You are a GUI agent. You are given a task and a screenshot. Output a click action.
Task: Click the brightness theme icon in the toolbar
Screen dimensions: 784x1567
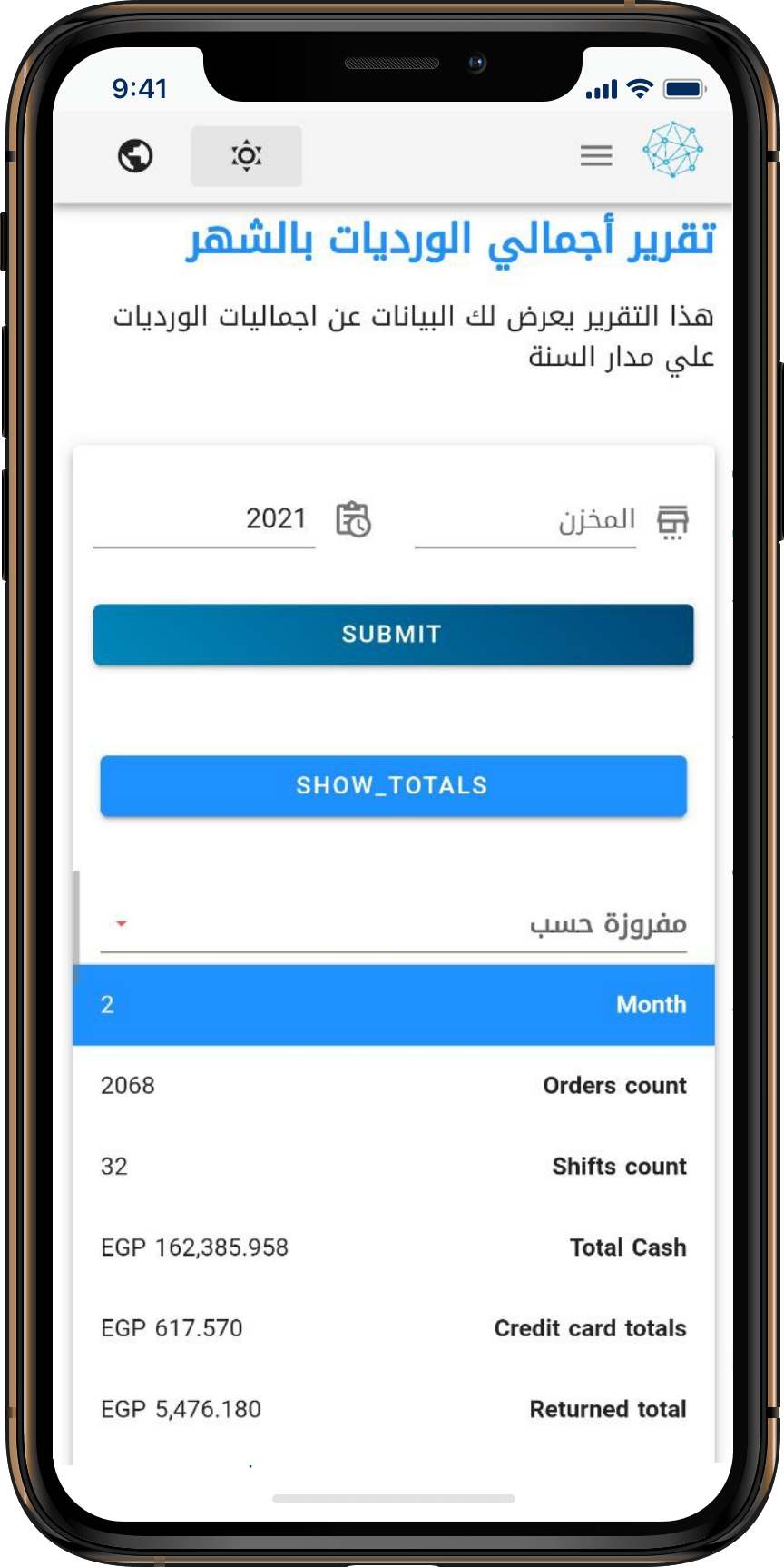point(245,155)
